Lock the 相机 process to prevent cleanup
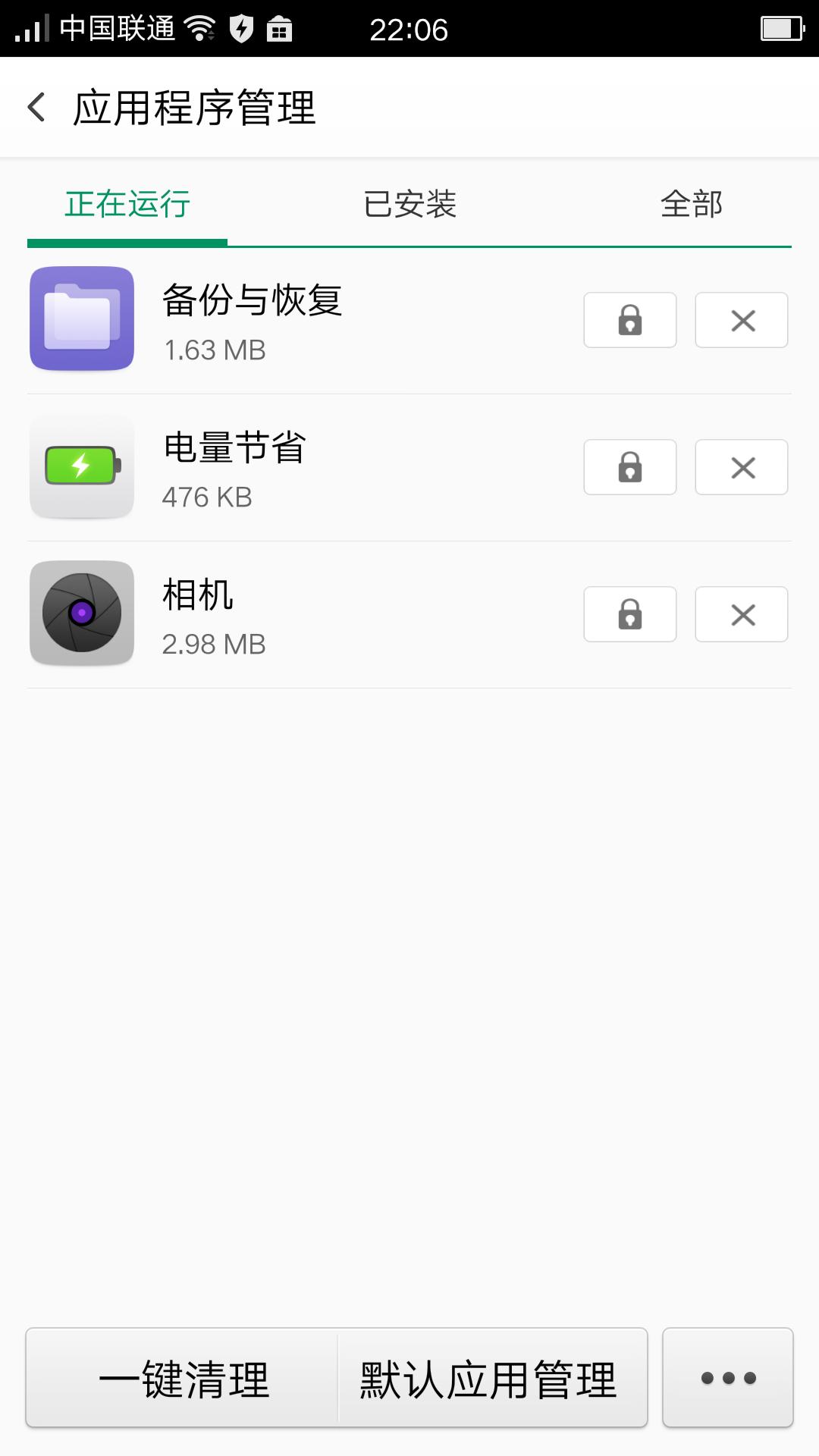Image resolution: width=819 pixels, height=1456 pixels. 630,613
